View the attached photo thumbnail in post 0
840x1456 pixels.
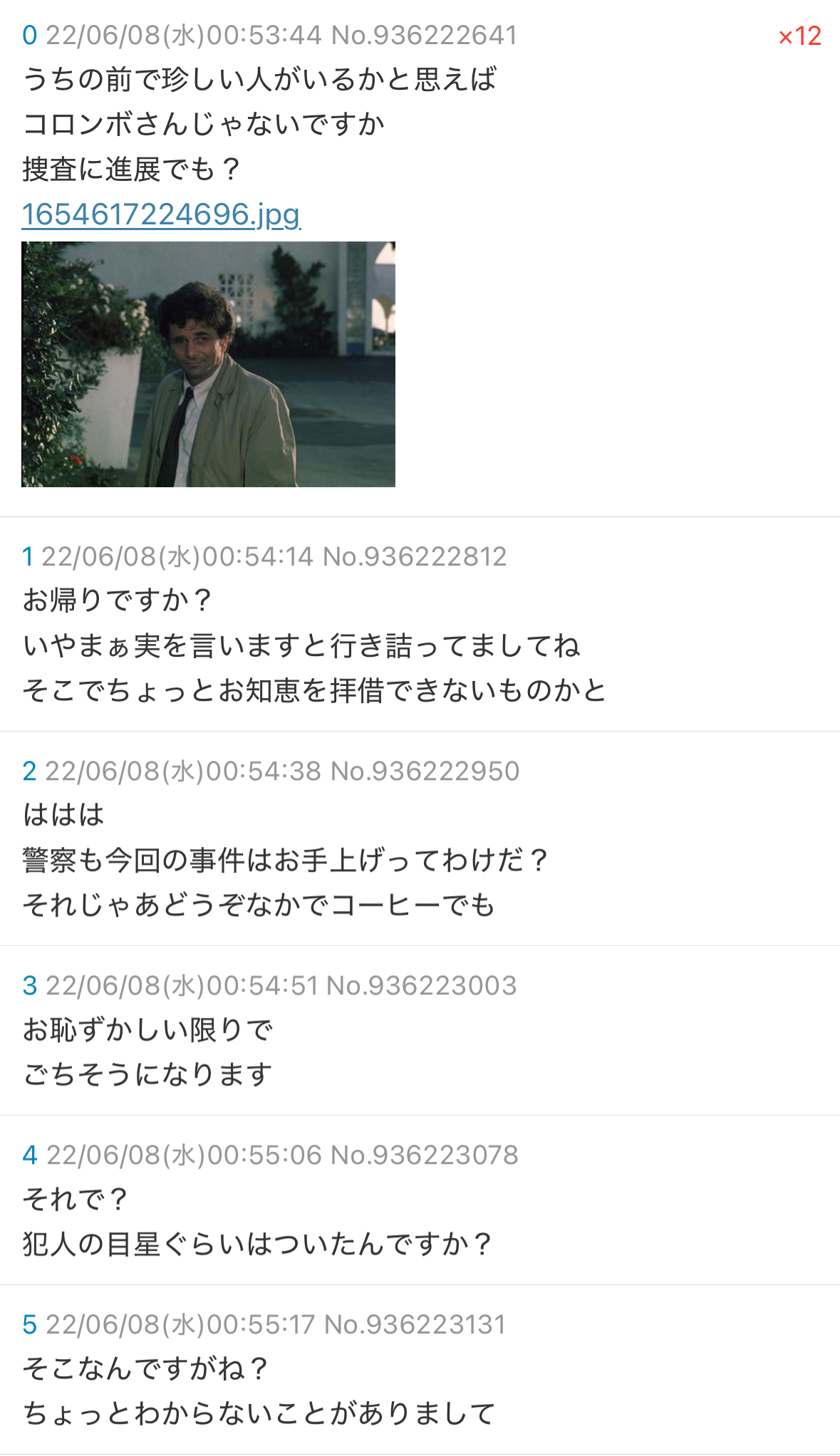(x=208, y=364)
